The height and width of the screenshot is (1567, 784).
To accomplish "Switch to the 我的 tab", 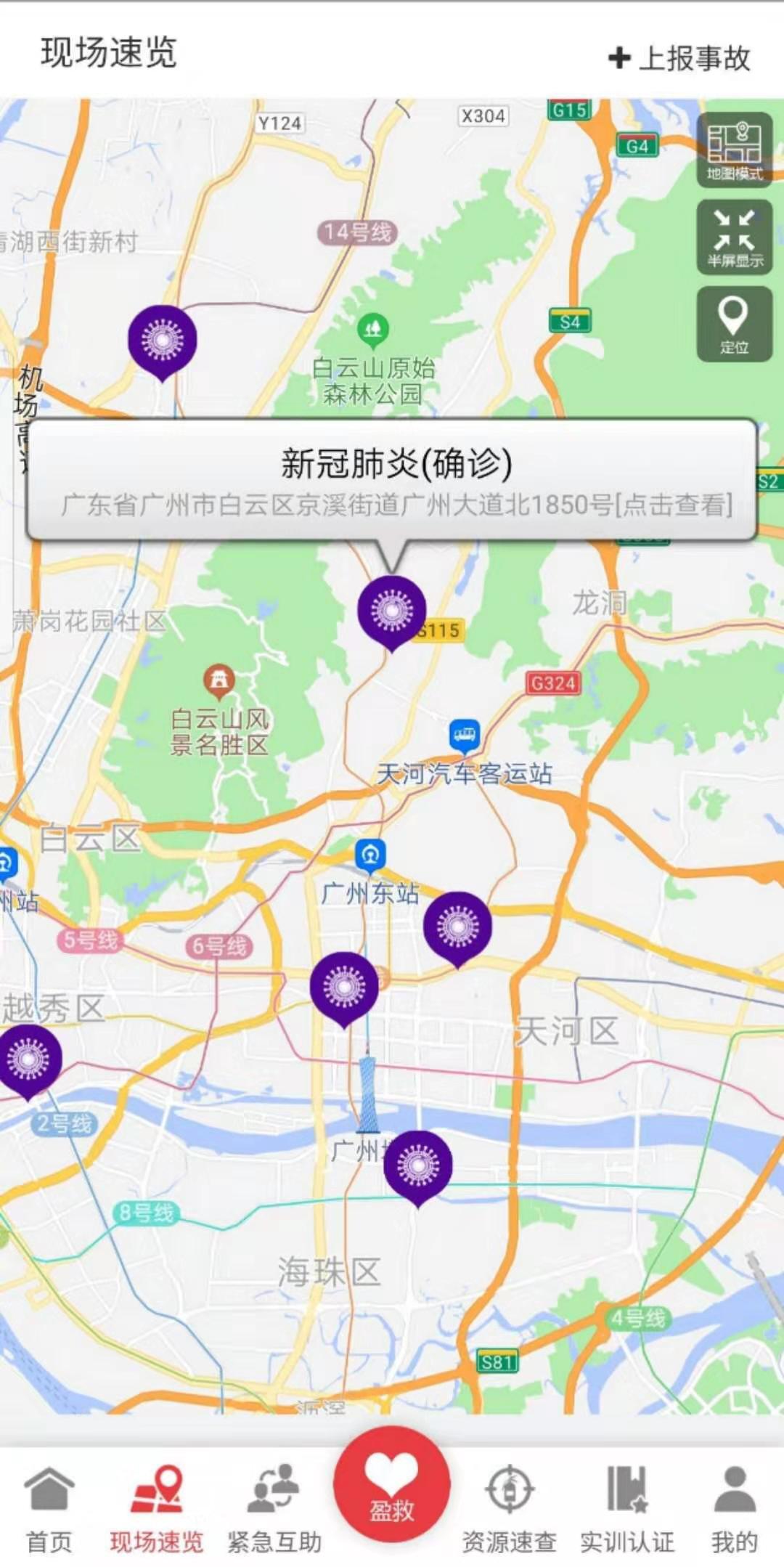I will [x=734, y=1507].
